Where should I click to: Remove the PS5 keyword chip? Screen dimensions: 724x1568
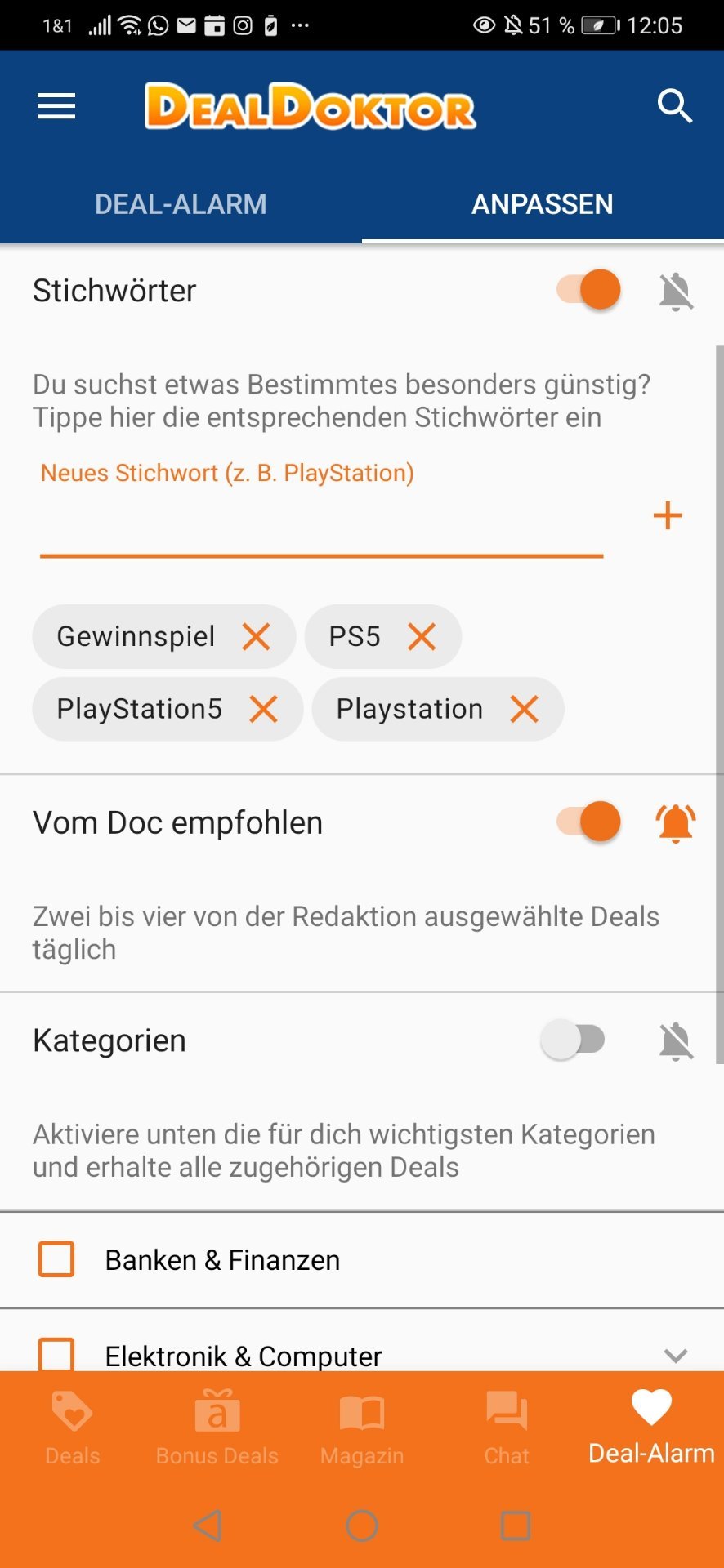(x=422, y=636)
